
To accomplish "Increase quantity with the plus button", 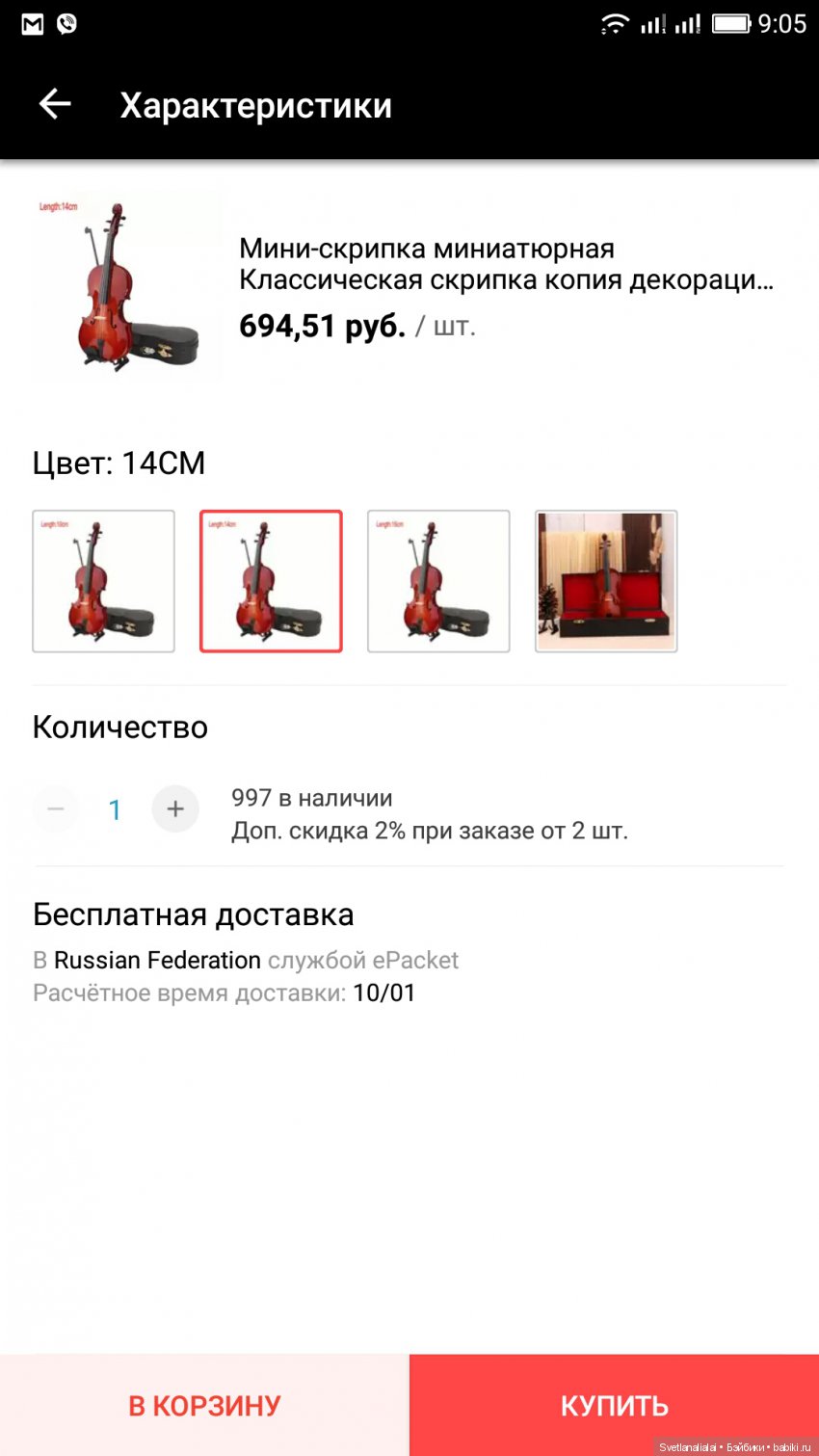I will tap(175, 808).
